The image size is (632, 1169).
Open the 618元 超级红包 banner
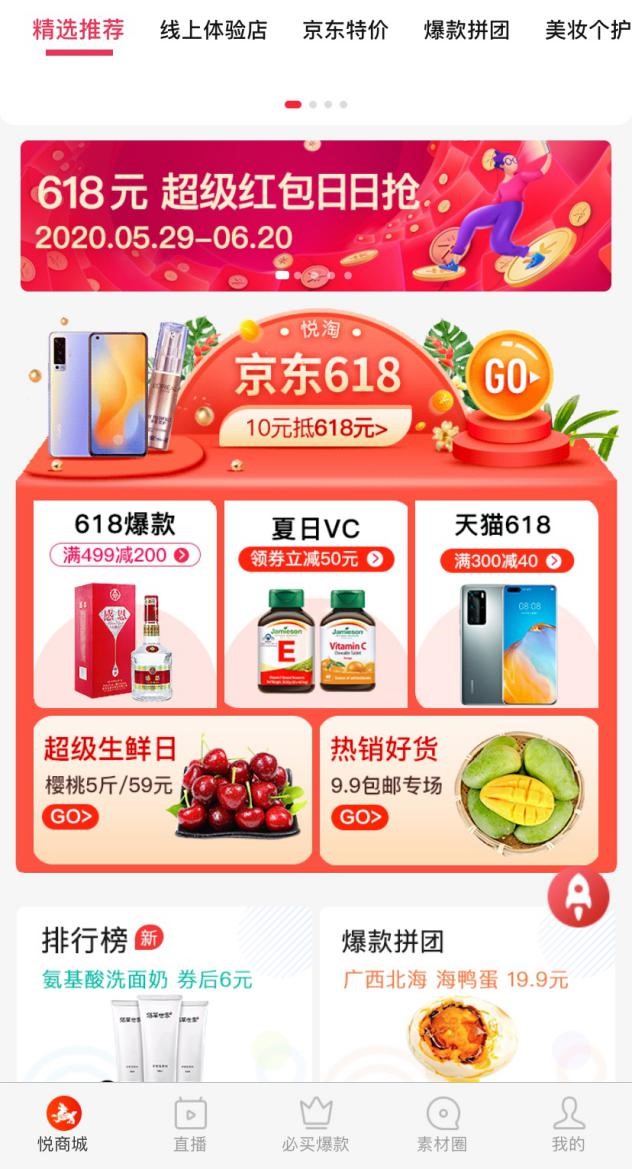pos(315,216)
